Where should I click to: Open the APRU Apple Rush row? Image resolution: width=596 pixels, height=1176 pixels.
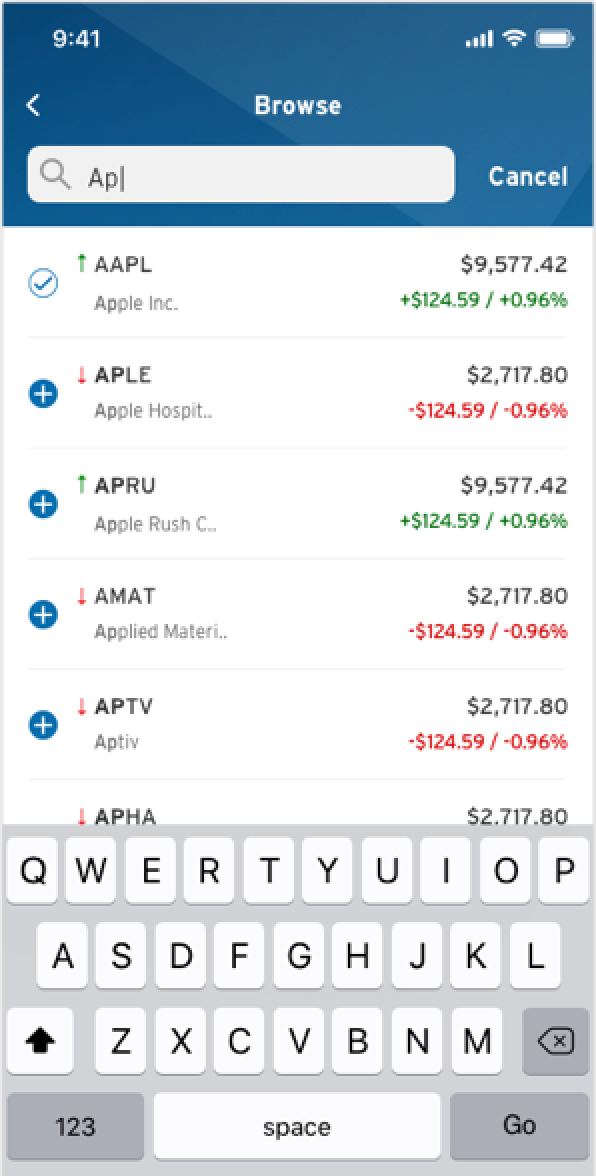(x=298, y=503)
